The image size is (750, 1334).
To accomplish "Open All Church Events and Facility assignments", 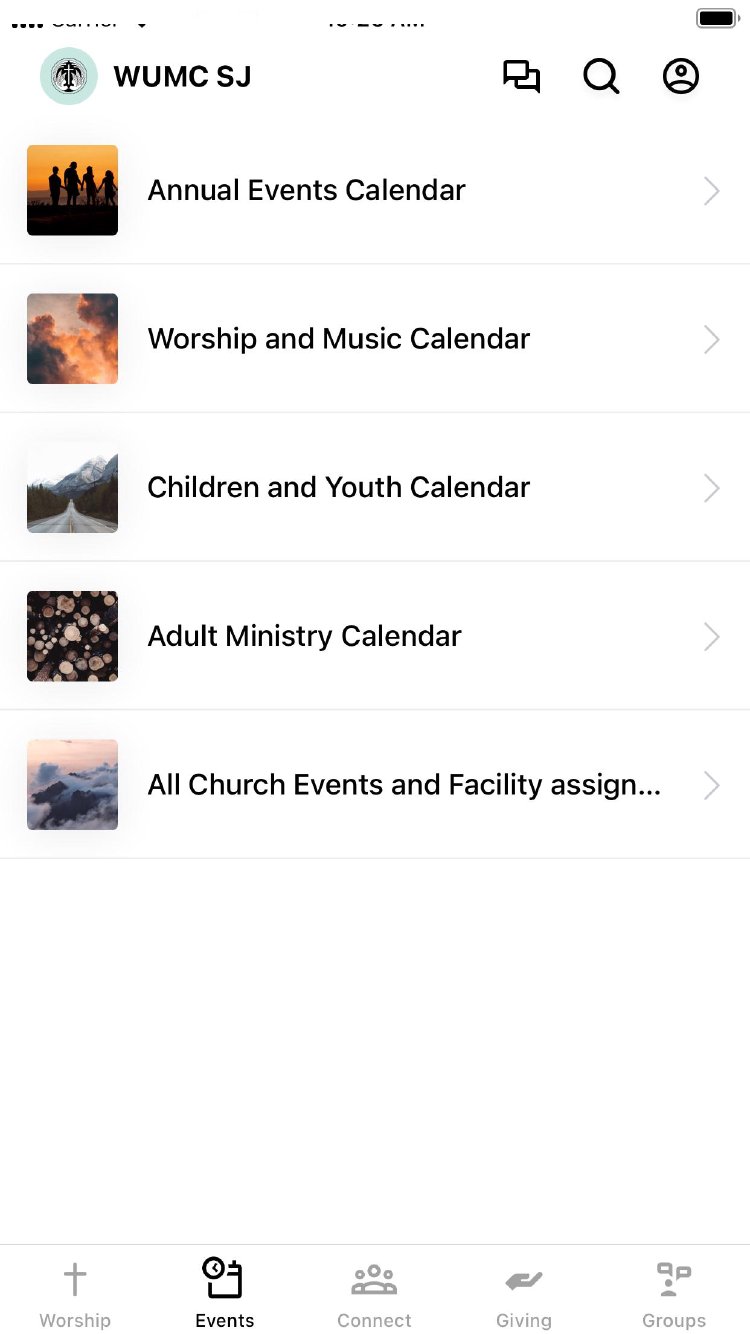I will (374, 785).
